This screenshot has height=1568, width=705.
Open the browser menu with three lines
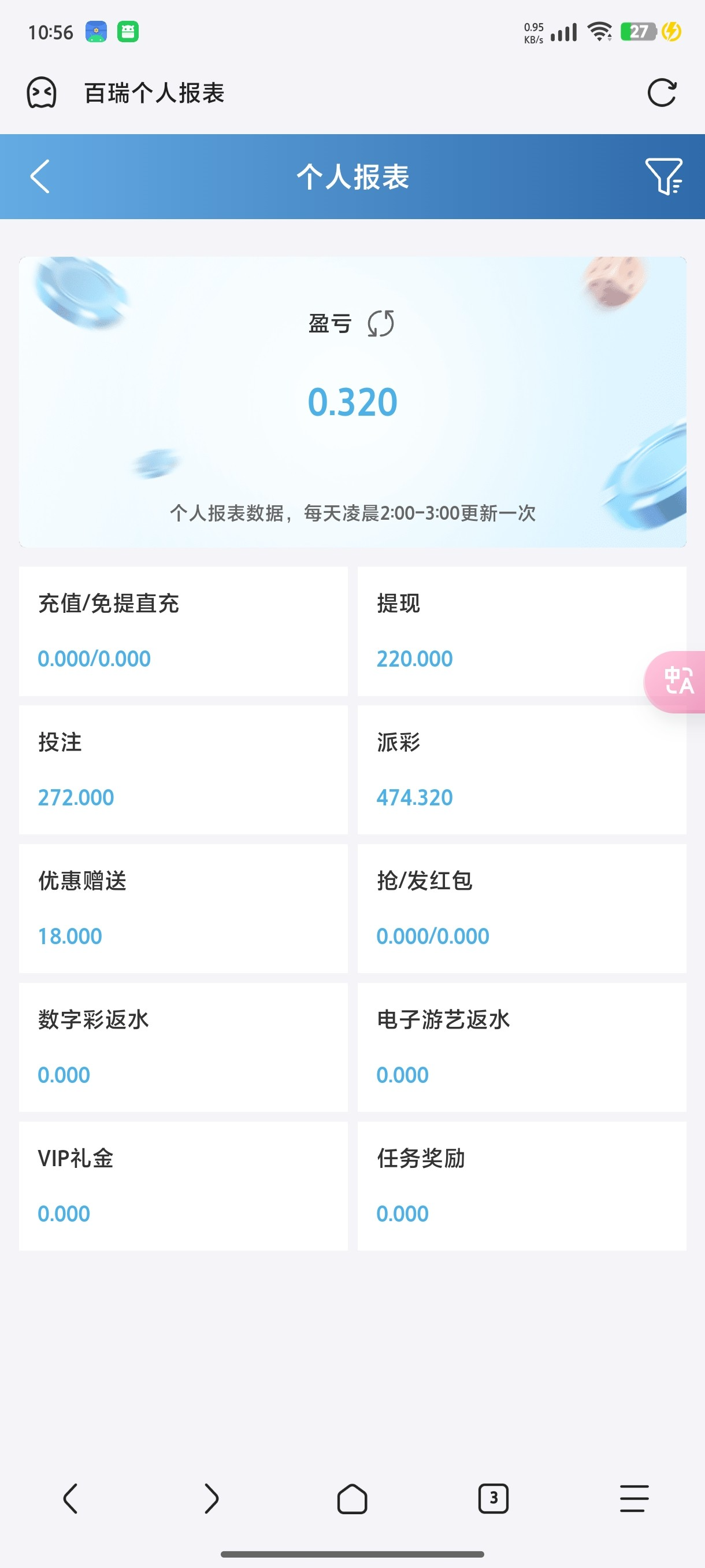634,1498
